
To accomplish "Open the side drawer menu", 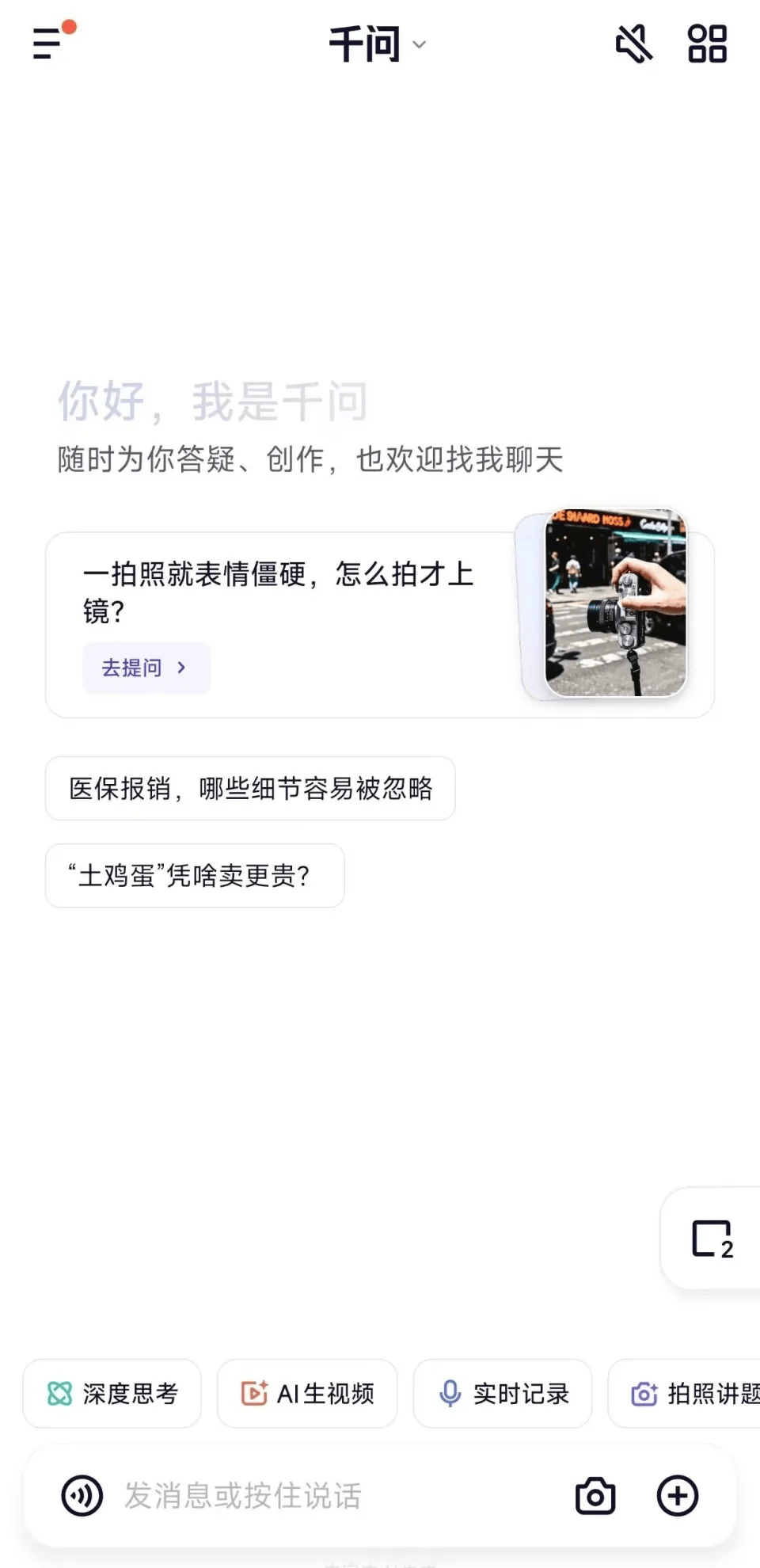I will [x=48, y=43].
